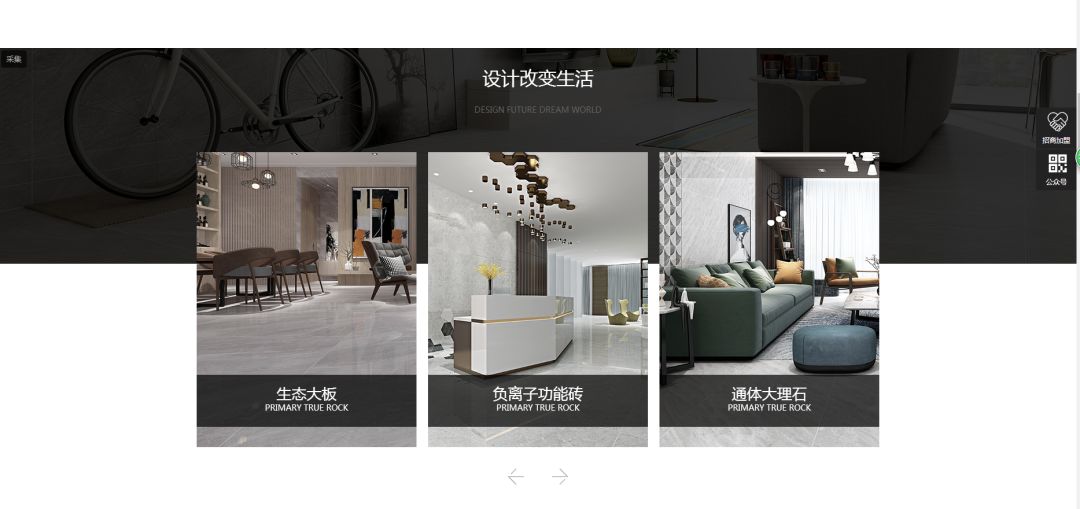Open the 负离子功能砖 product card
Viewport: 1080px width, 509px height.
pyautogui.click(x=537, y=299)
